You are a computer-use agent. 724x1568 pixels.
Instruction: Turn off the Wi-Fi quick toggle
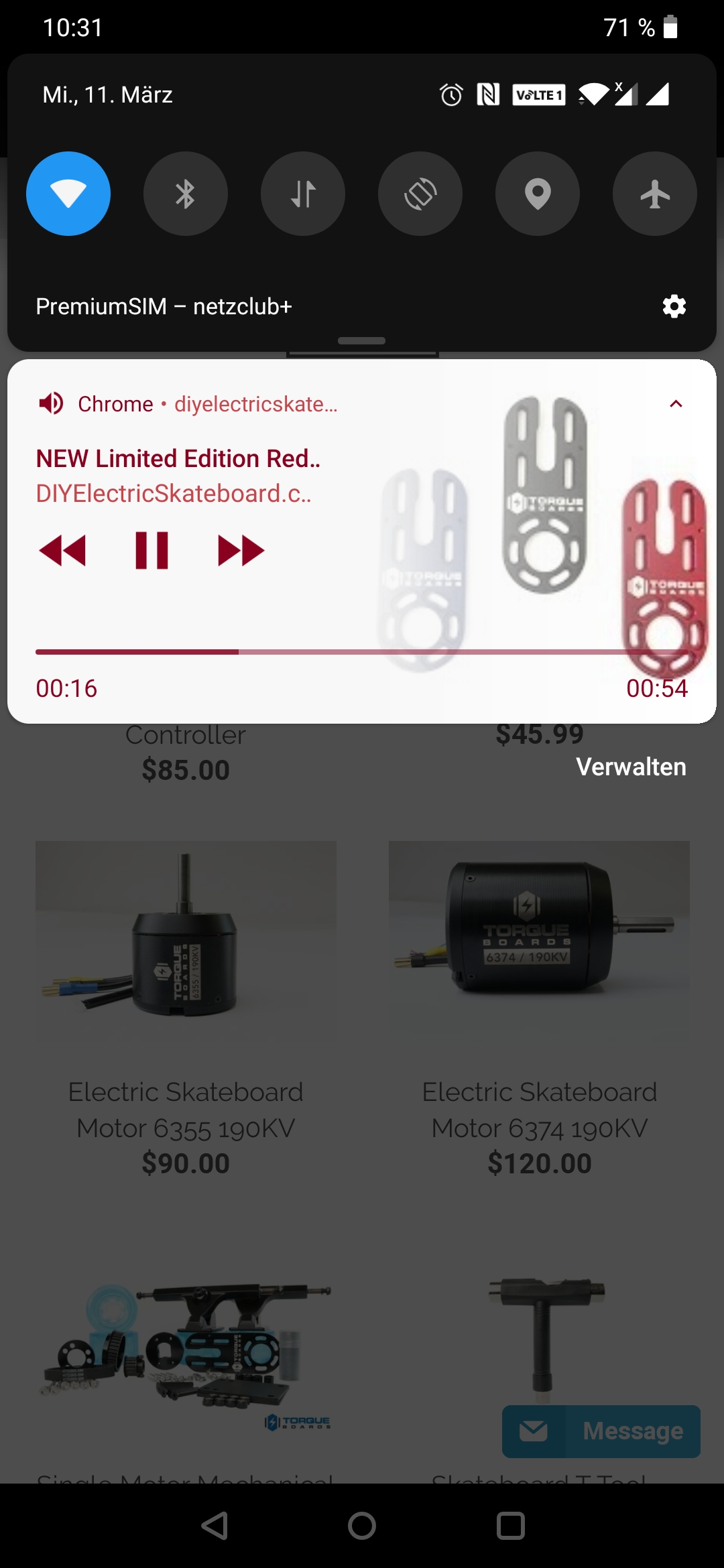(68, 194)
